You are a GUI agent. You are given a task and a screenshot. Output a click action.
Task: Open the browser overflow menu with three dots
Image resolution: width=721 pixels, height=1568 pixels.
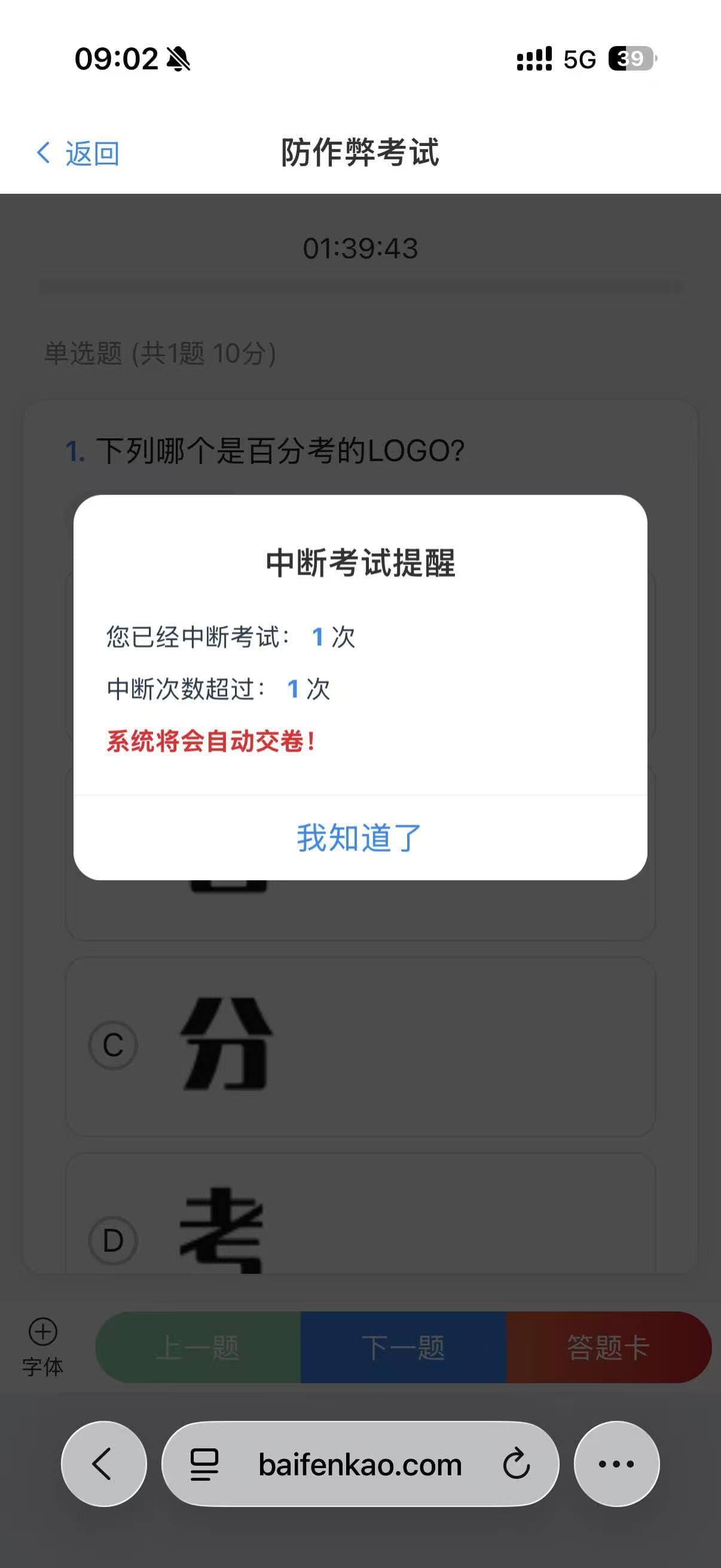tap(617, 1465)
